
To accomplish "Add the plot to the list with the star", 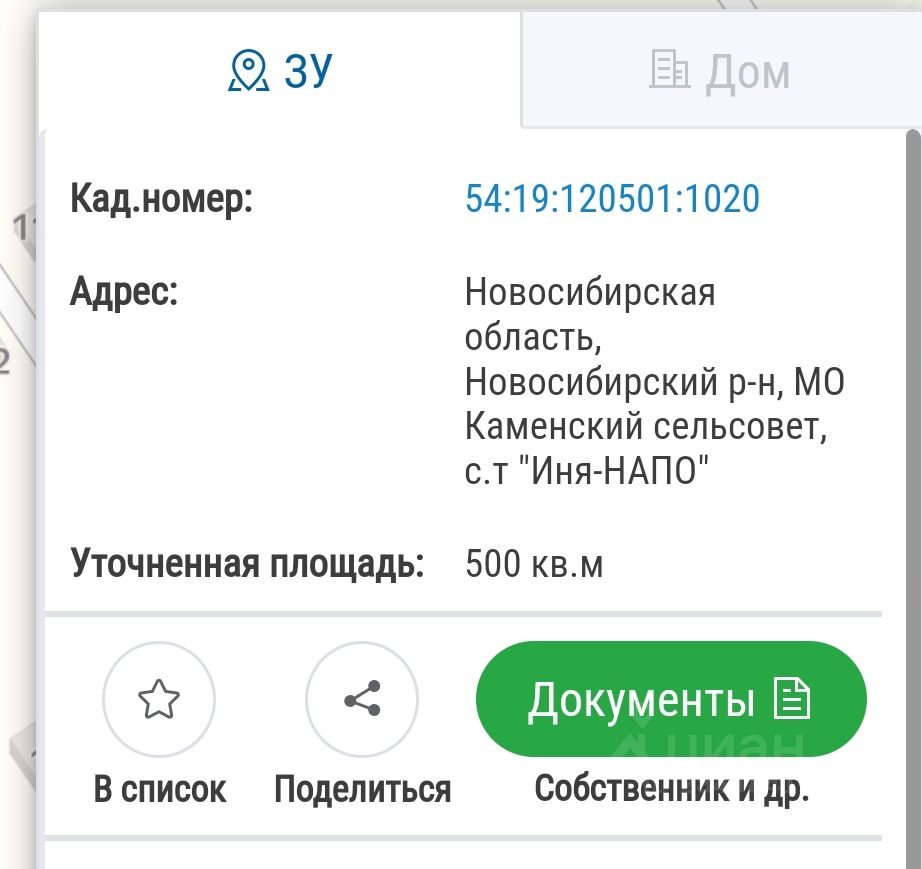I will [159, 699].
